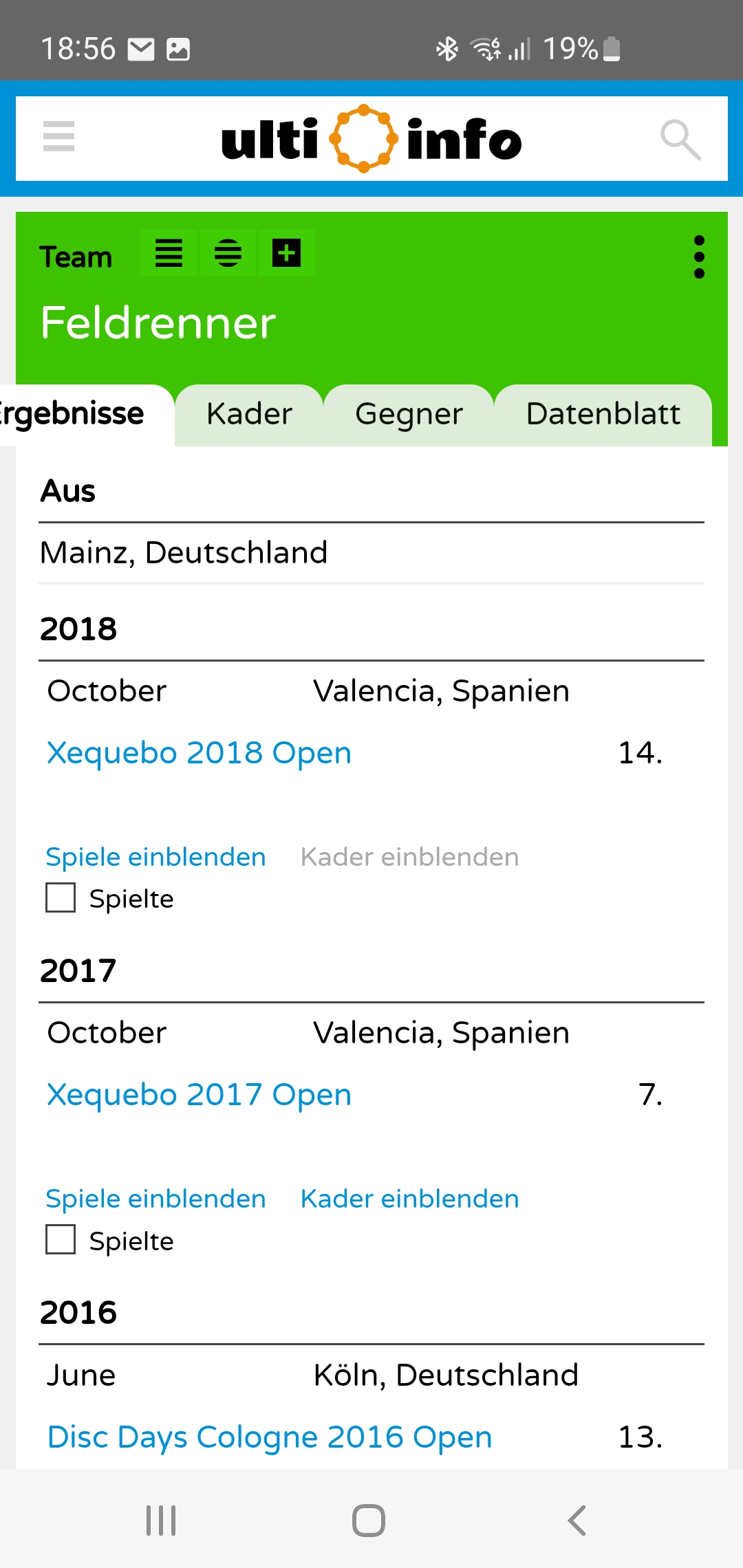Viewport: 743px width, 1568px height.
Task: Switch to the Kader tab
Action: coord(249,414)
